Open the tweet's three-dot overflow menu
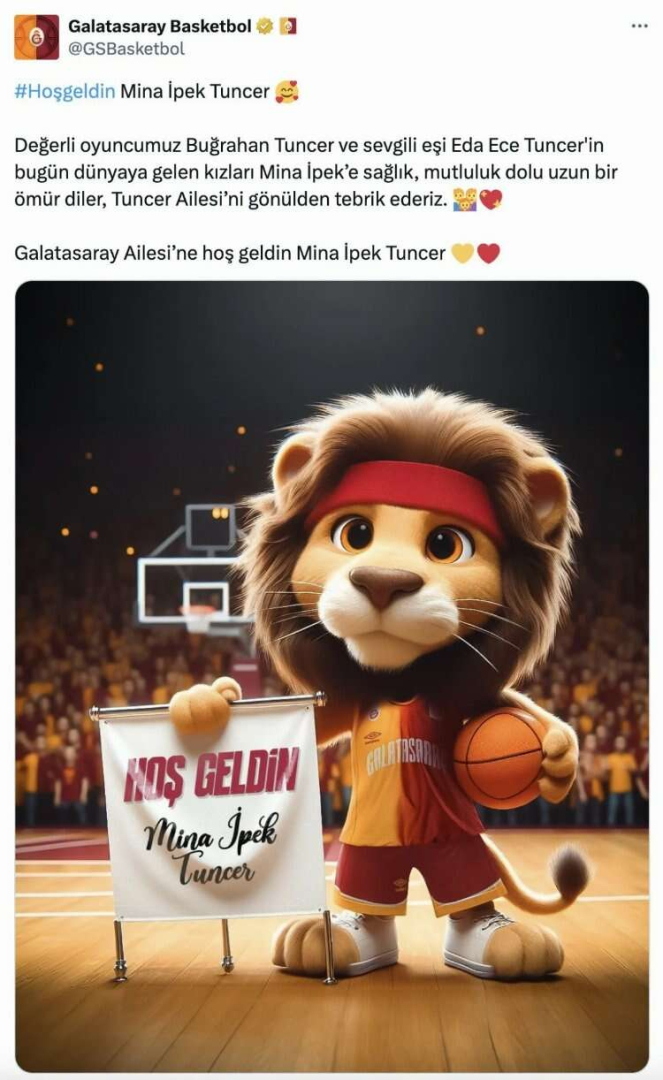 640,26
